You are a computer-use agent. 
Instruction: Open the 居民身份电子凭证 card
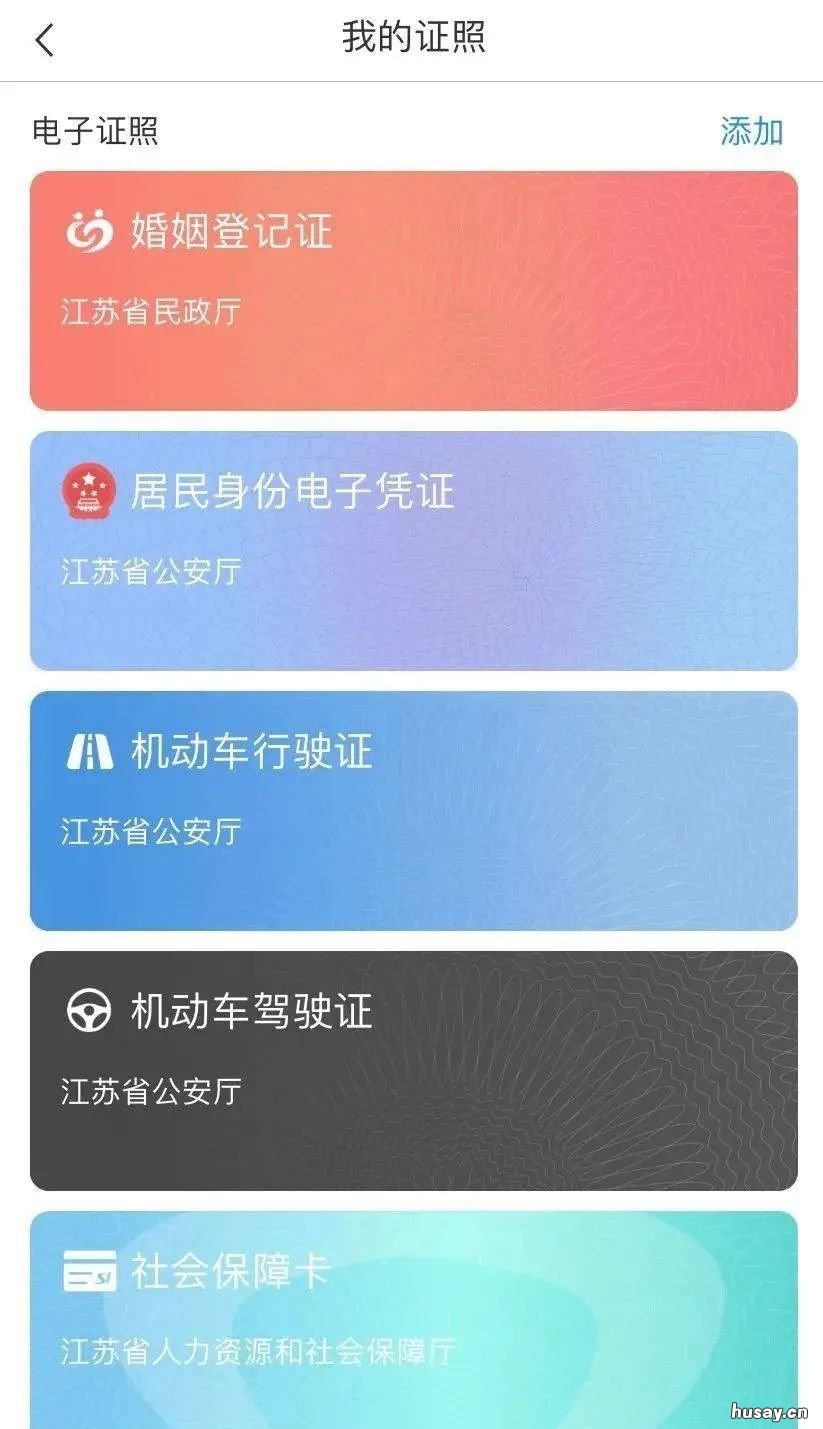(411, 550)
